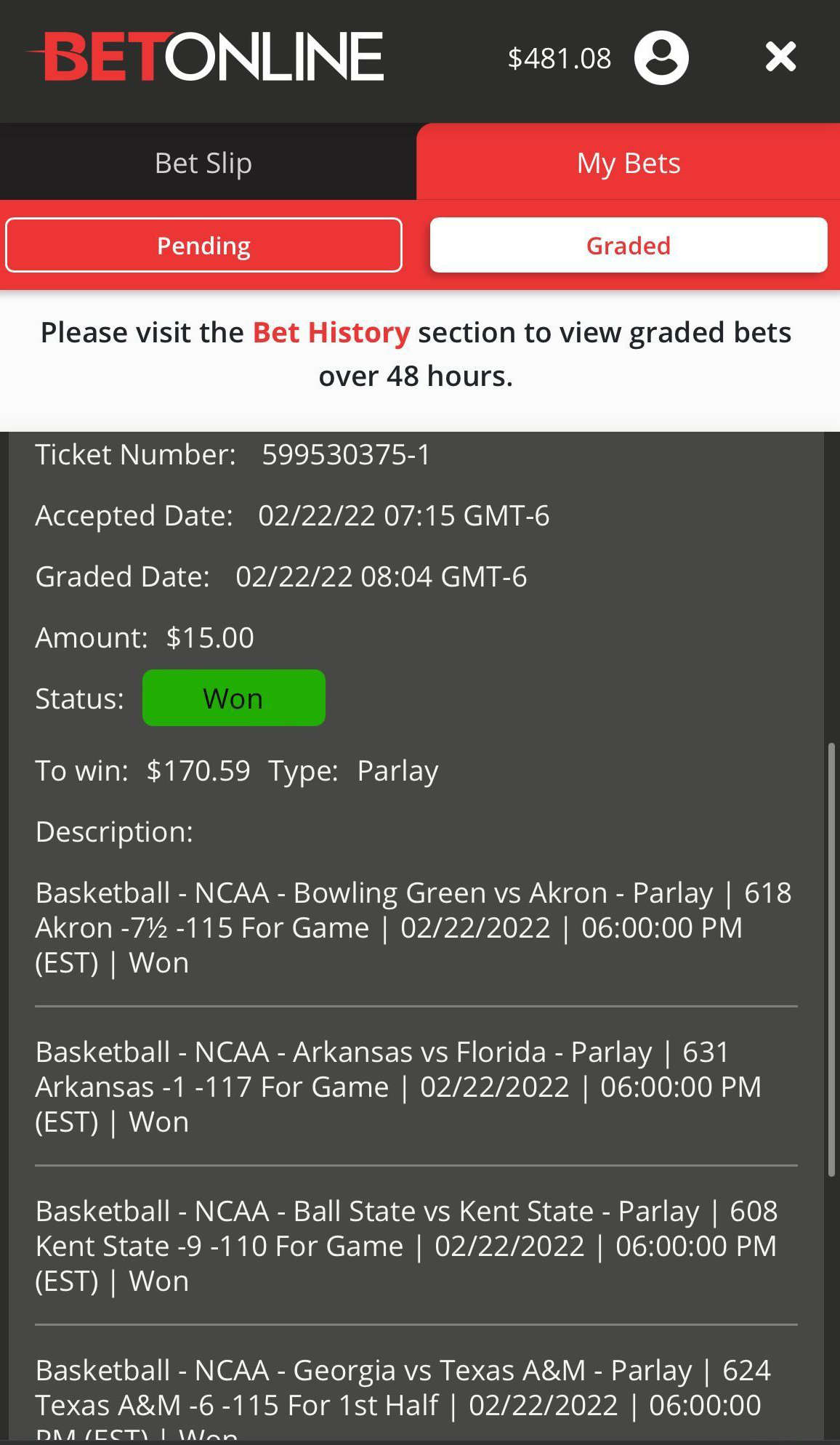Show Graded bets
This screenshot has width=840, height=1445.
click(x=629, y=246)
